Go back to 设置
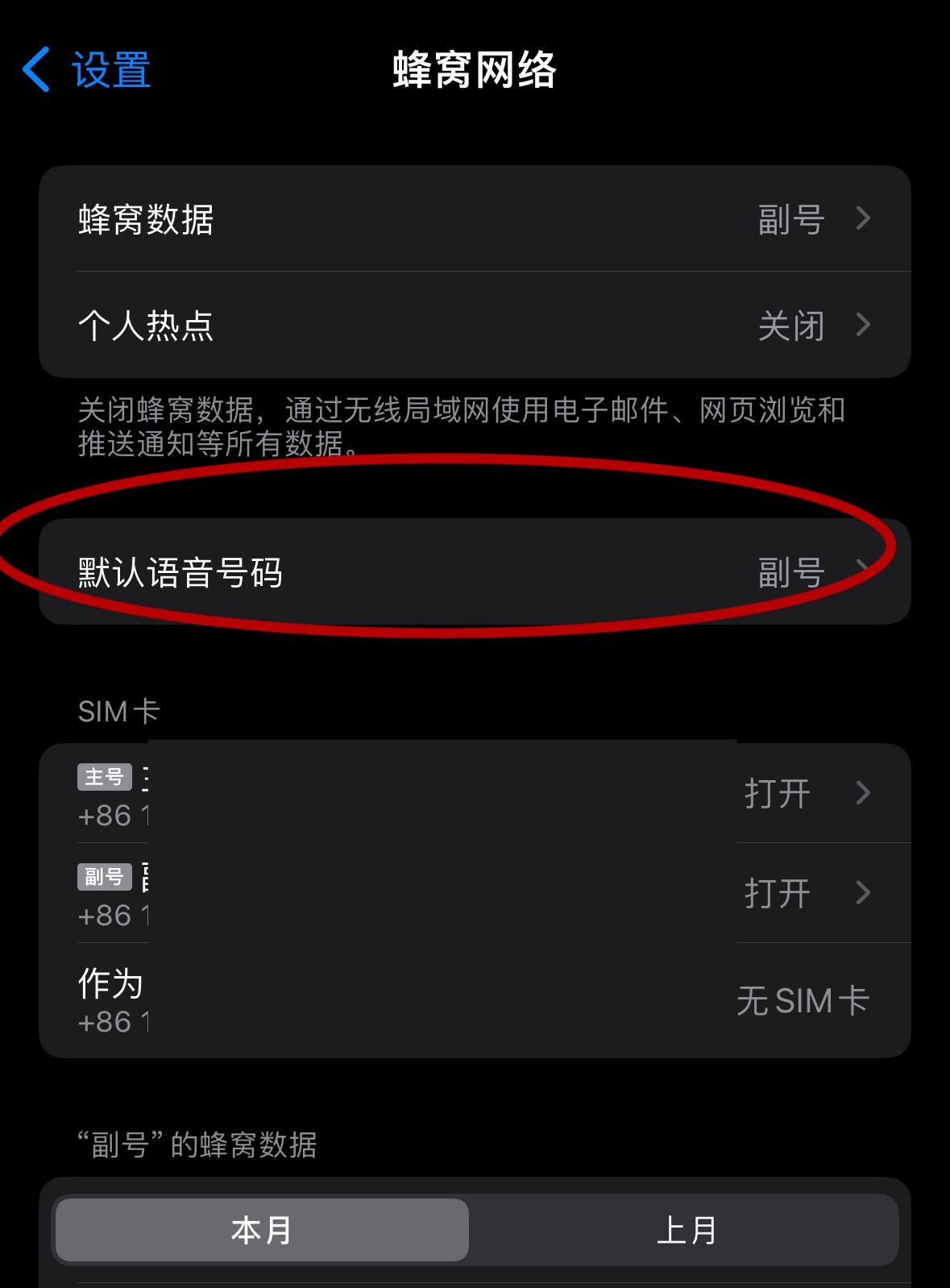950x1288 pixels. tap(86, 69)
